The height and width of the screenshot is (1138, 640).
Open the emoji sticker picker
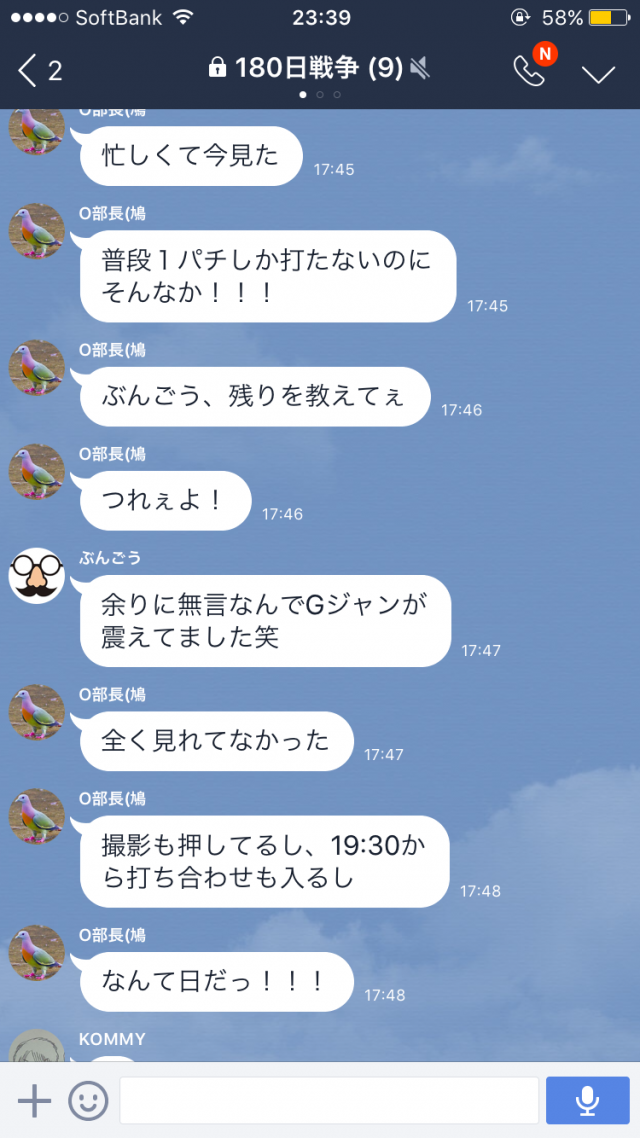click(x=88, y=1101)
